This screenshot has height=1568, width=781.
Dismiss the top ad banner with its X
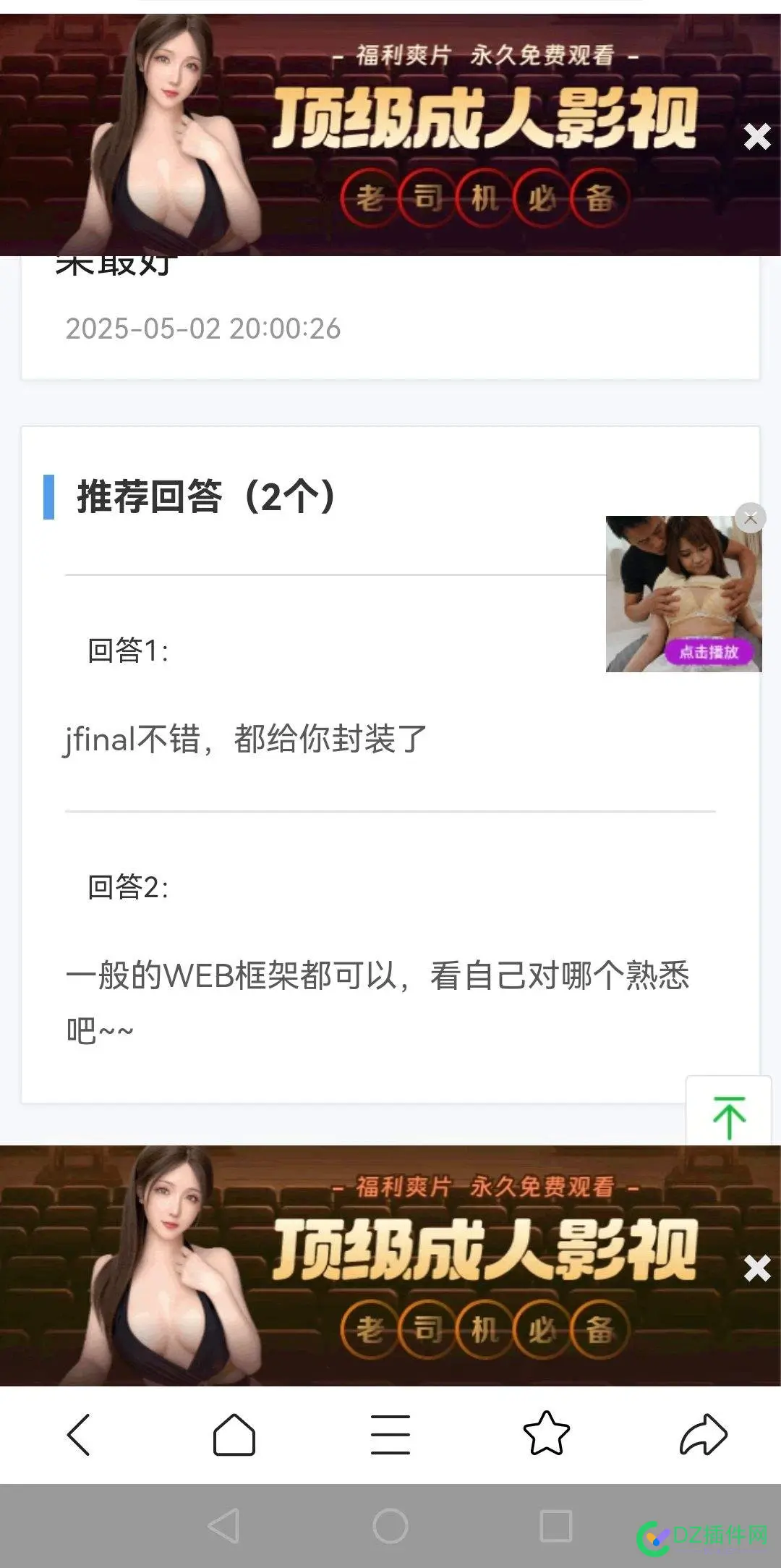point(756,135)
